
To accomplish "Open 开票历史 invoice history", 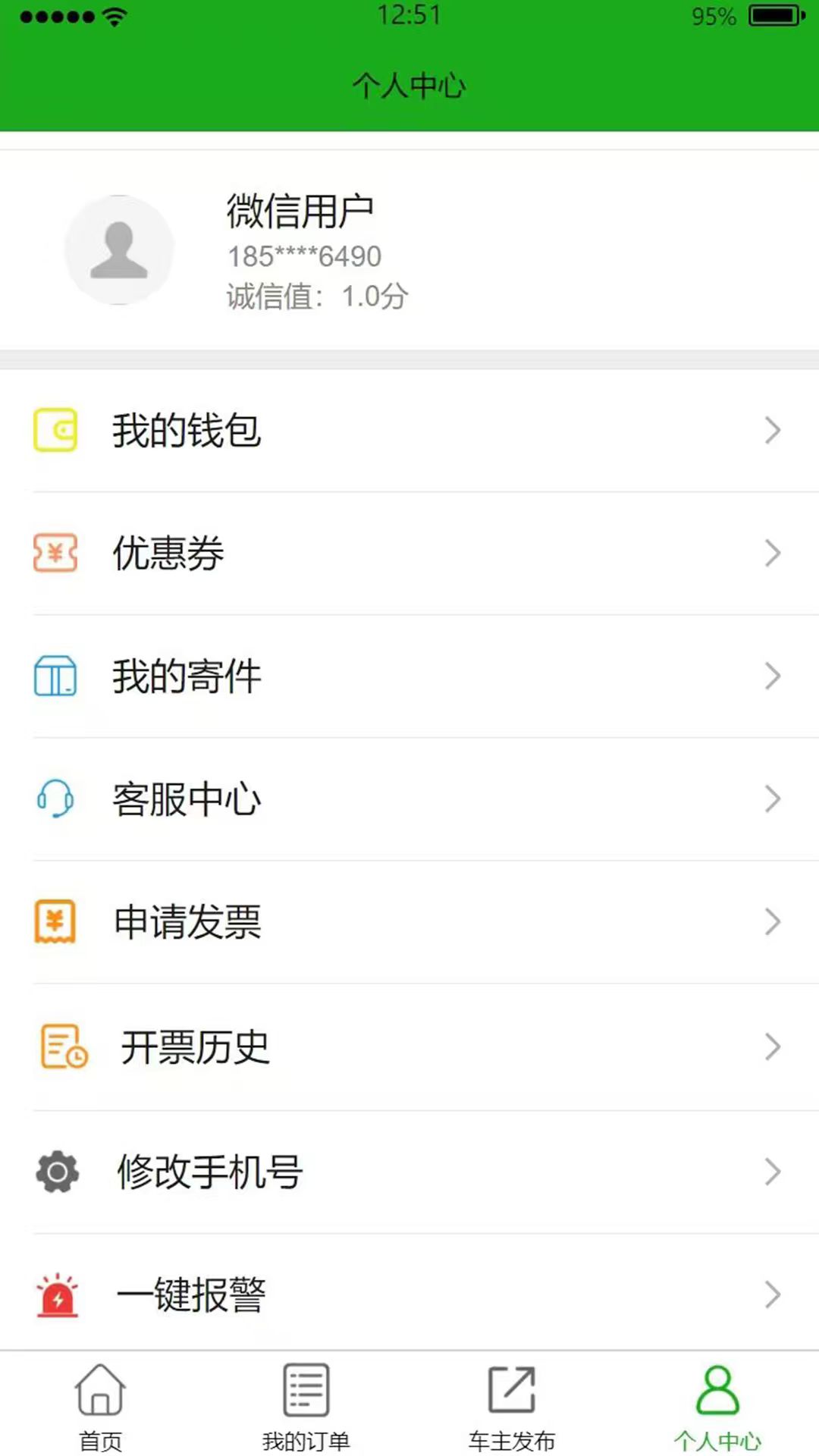I will coord(409,1047).
